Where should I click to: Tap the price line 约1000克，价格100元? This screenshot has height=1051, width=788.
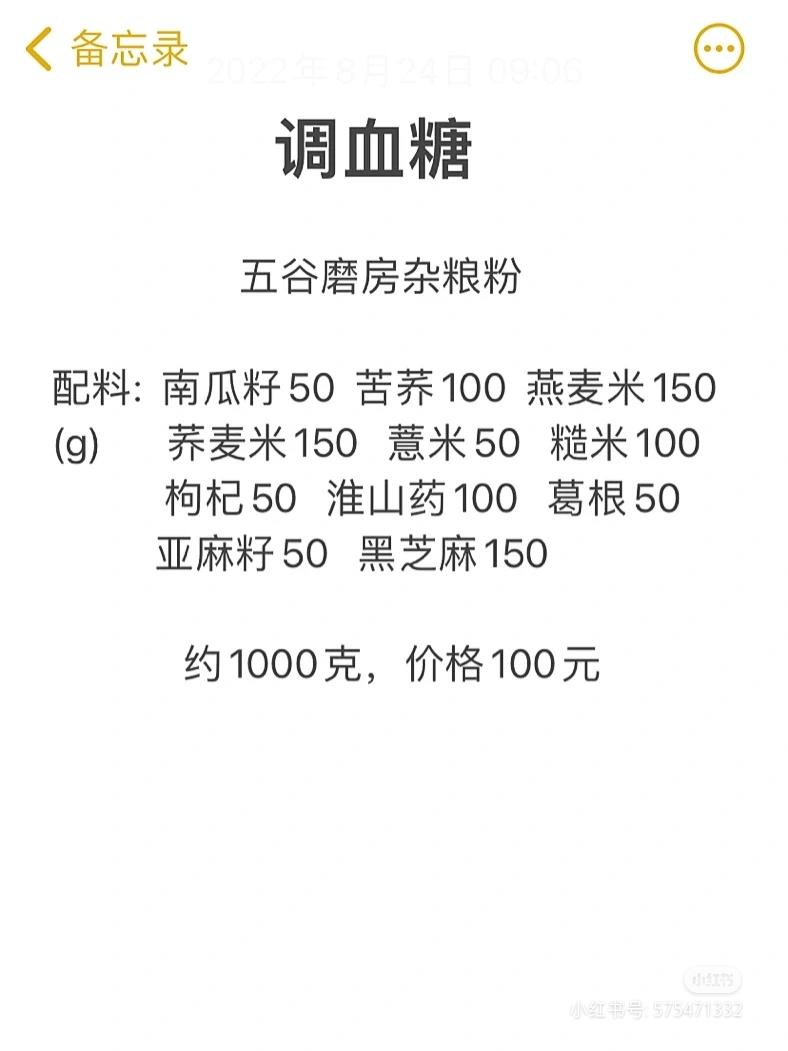[x=394, y=664]
